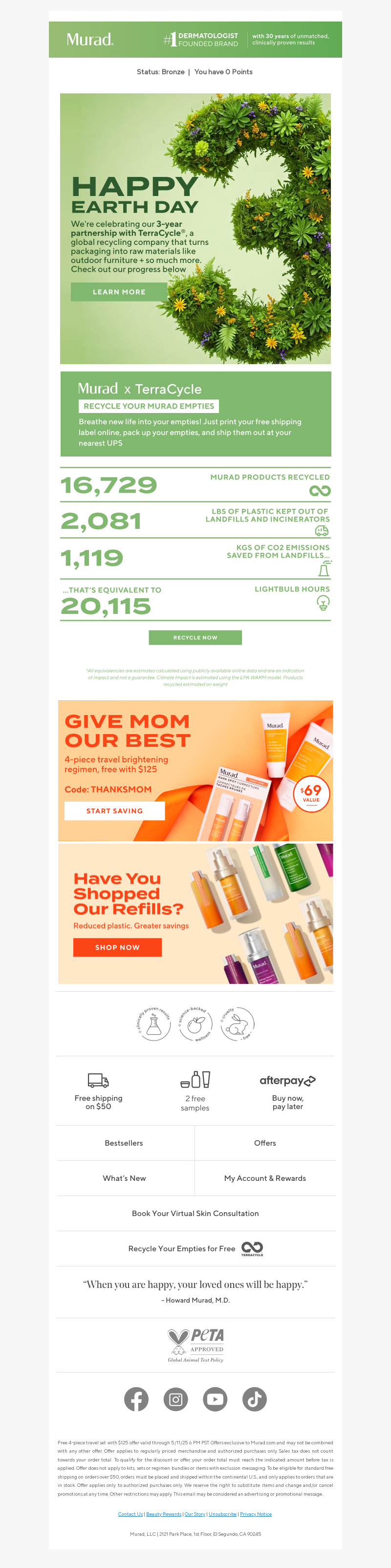Open the Bestsellers link
The image size is (391, 1568).
(124, 1143)
